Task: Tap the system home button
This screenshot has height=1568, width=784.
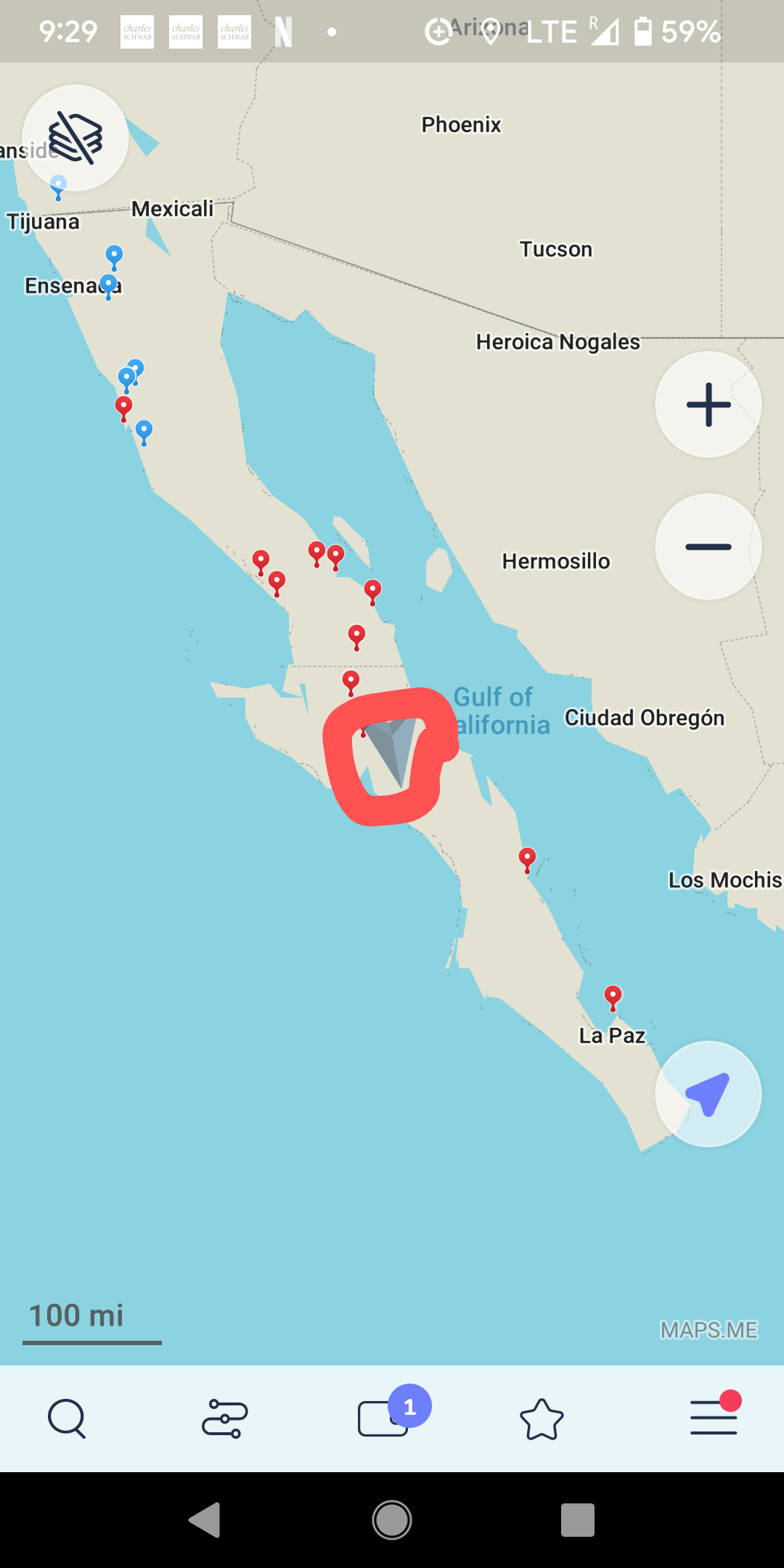Action: tap(392, 1520)
